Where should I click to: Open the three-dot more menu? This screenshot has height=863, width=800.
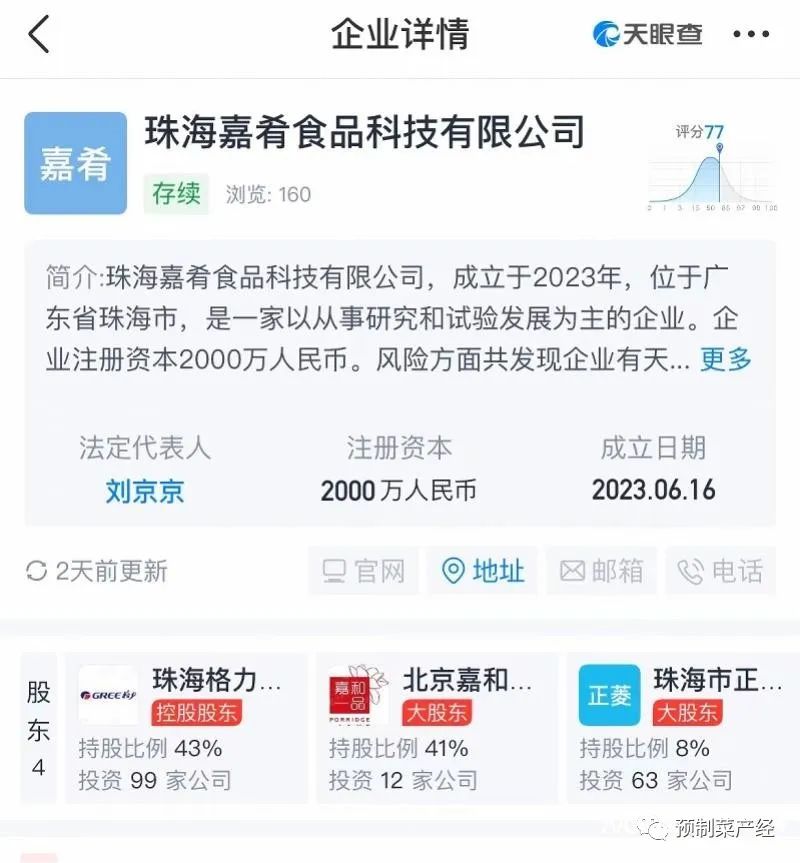point(751,33)
